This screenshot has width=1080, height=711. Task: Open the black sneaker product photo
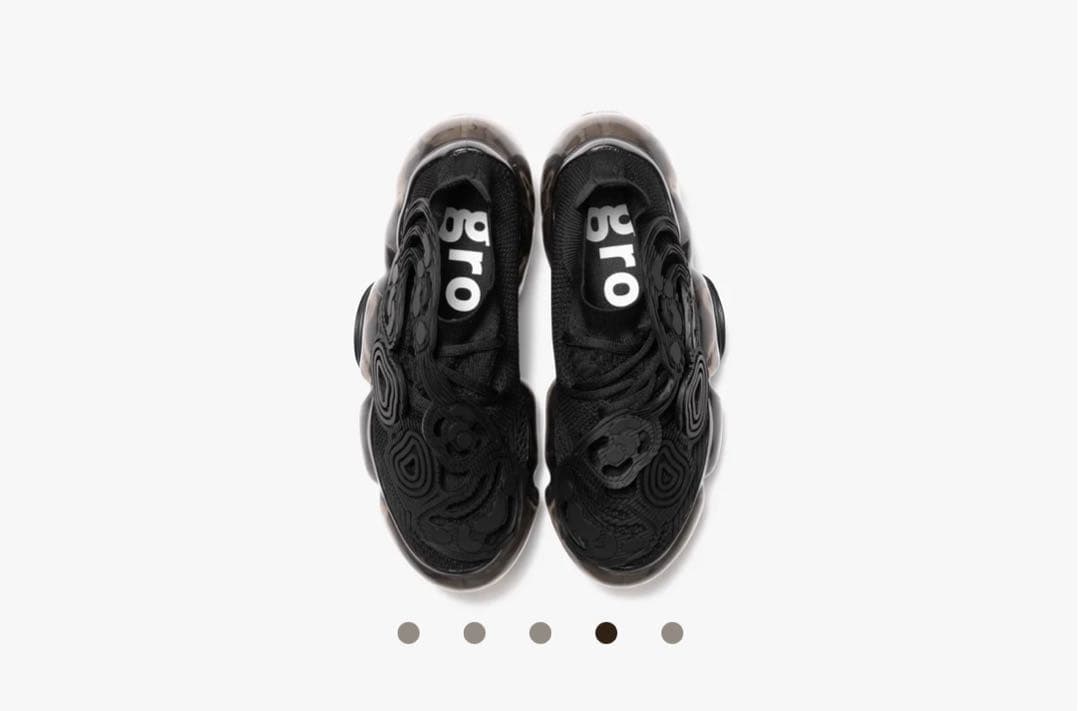coord(540,350)
